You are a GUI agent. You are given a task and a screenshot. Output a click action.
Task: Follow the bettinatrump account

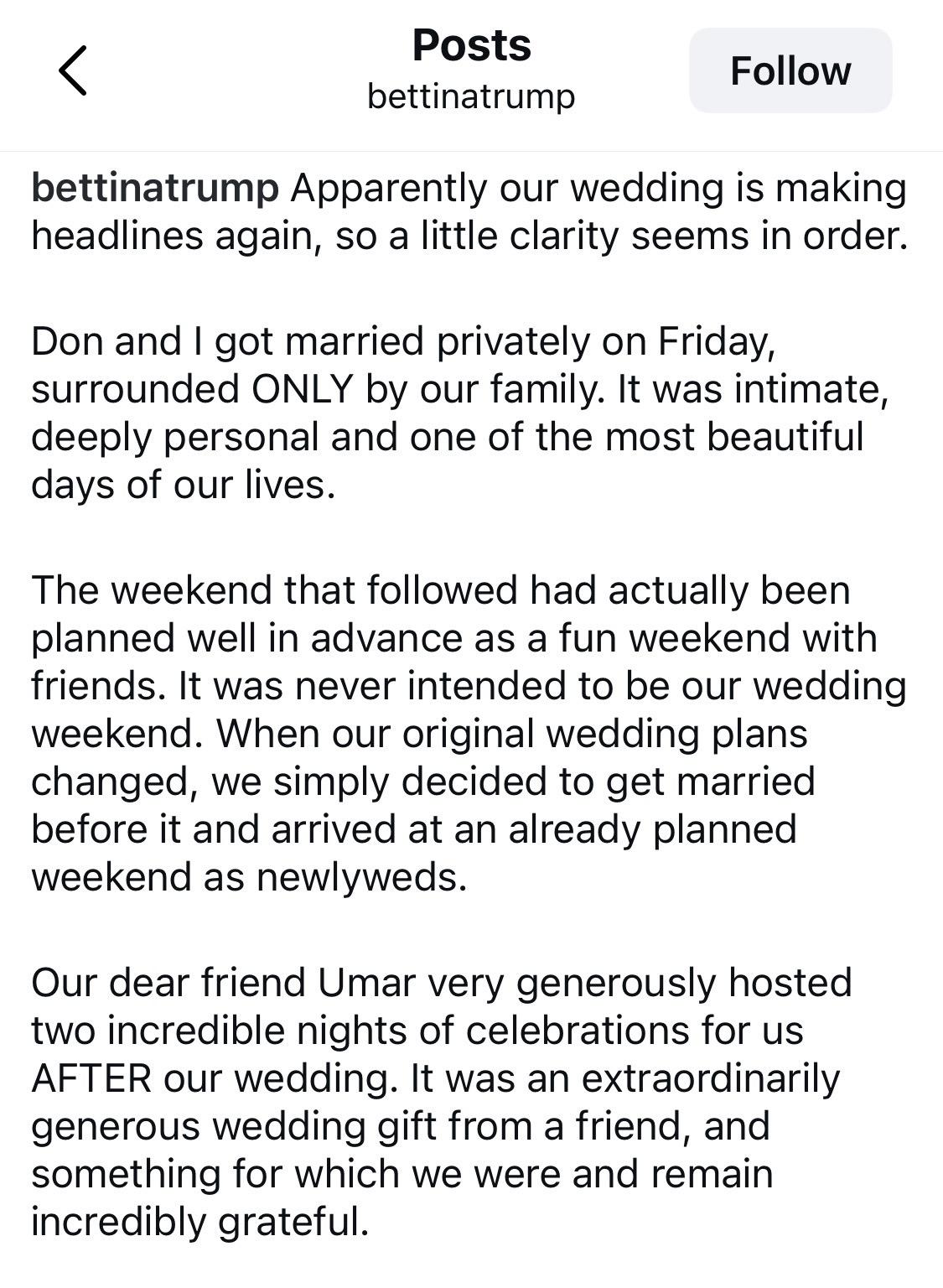point(790,70)
